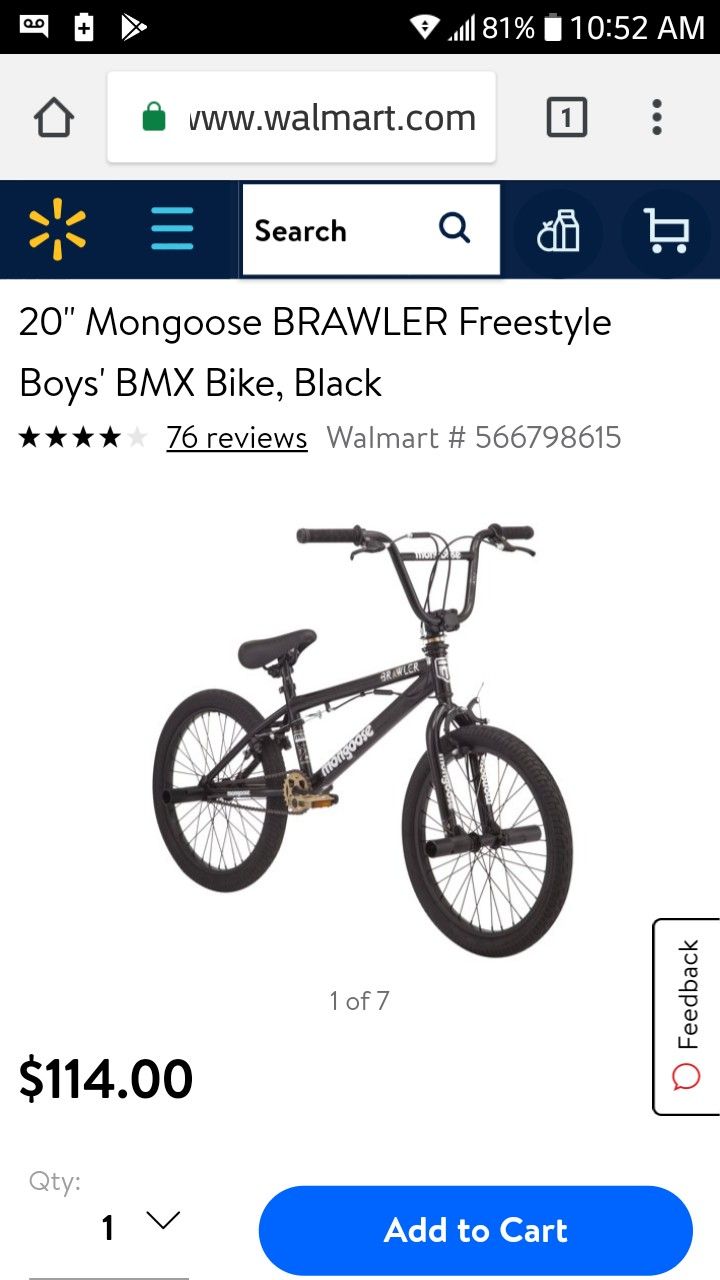Open the Feedback side tab
Image resolution: width=720 pixels, height=1280 pixels.
coord(686,1016)
